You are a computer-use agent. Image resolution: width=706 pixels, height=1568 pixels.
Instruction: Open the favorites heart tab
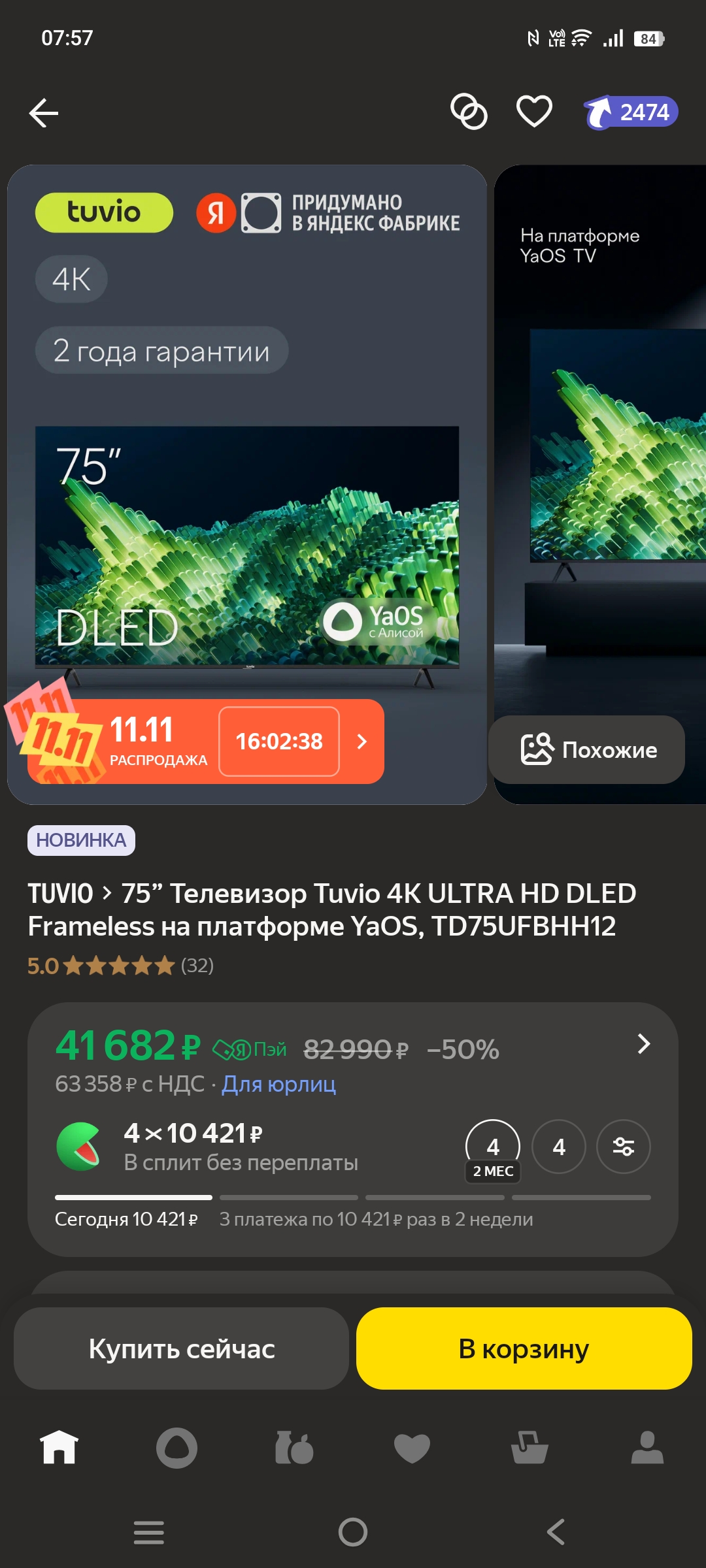(x=412, y=1447)
